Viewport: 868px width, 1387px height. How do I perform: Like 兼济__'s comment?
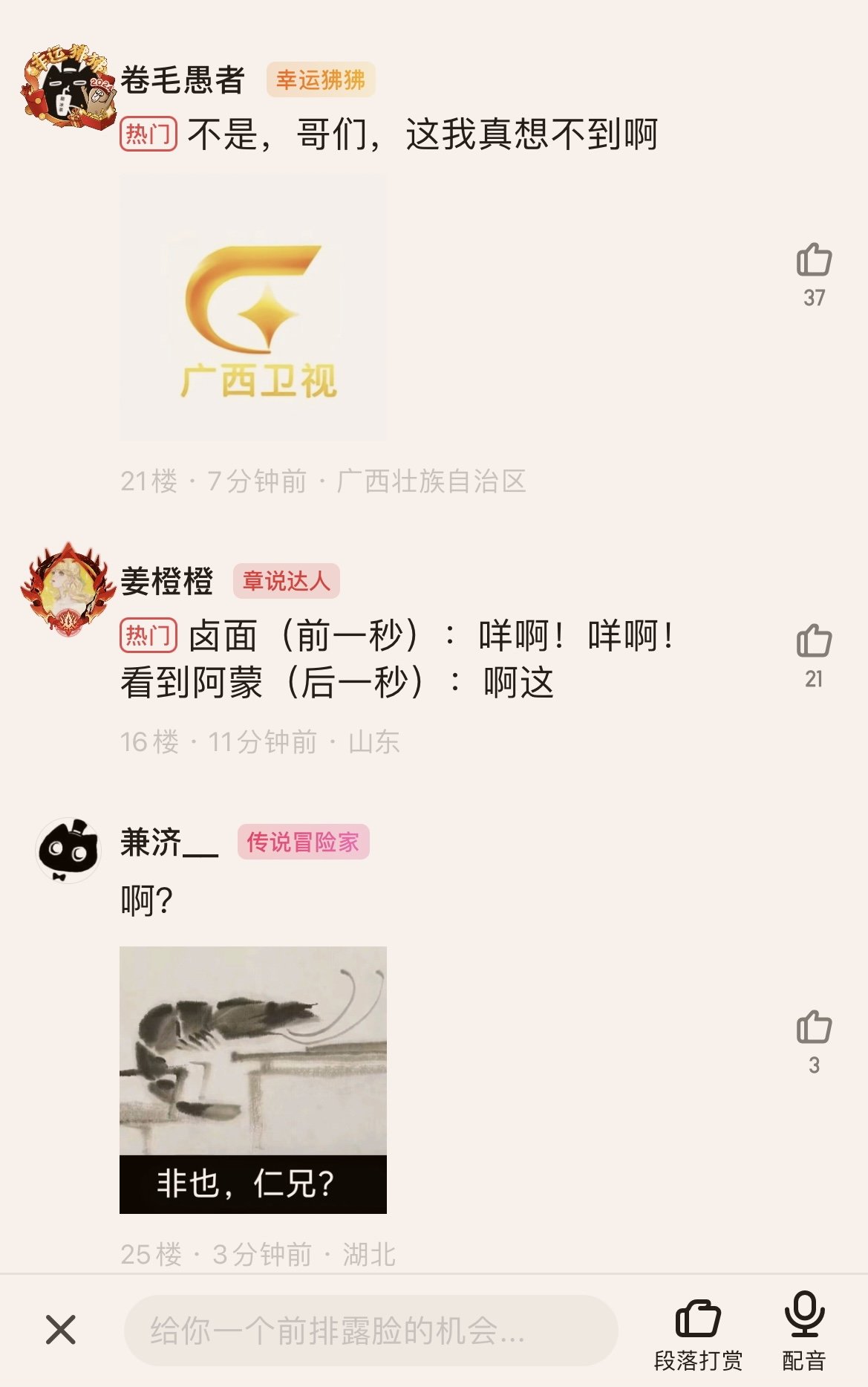click(x=814, y=1028)
